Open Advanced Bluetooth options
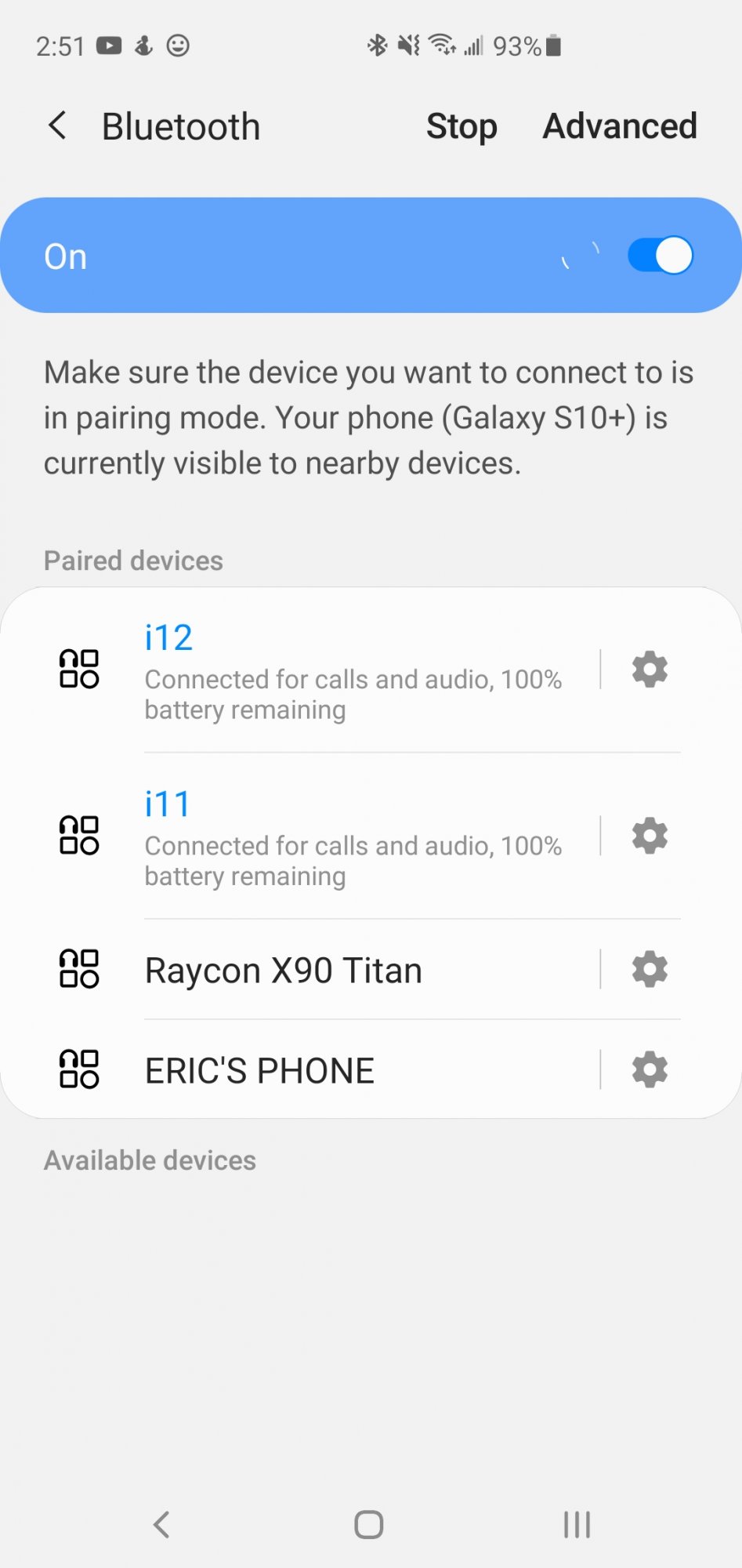The image size is (742, 1568). [620, 126]
